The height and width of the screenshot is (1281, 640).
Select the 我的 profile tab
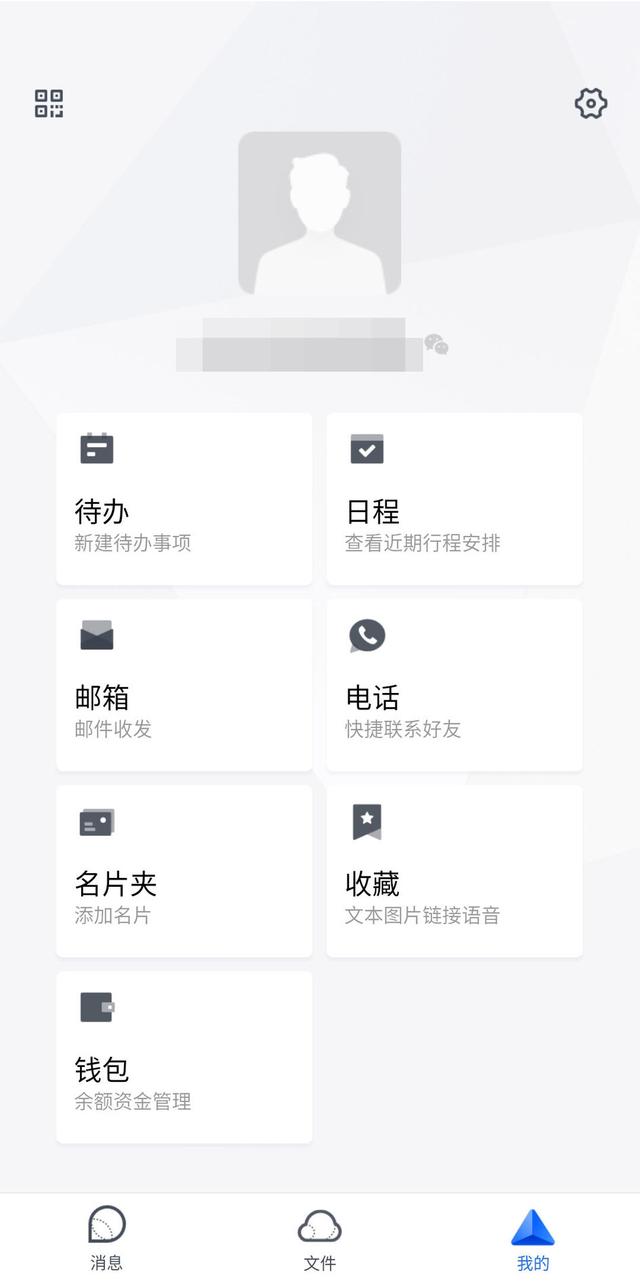point(533,1237)
